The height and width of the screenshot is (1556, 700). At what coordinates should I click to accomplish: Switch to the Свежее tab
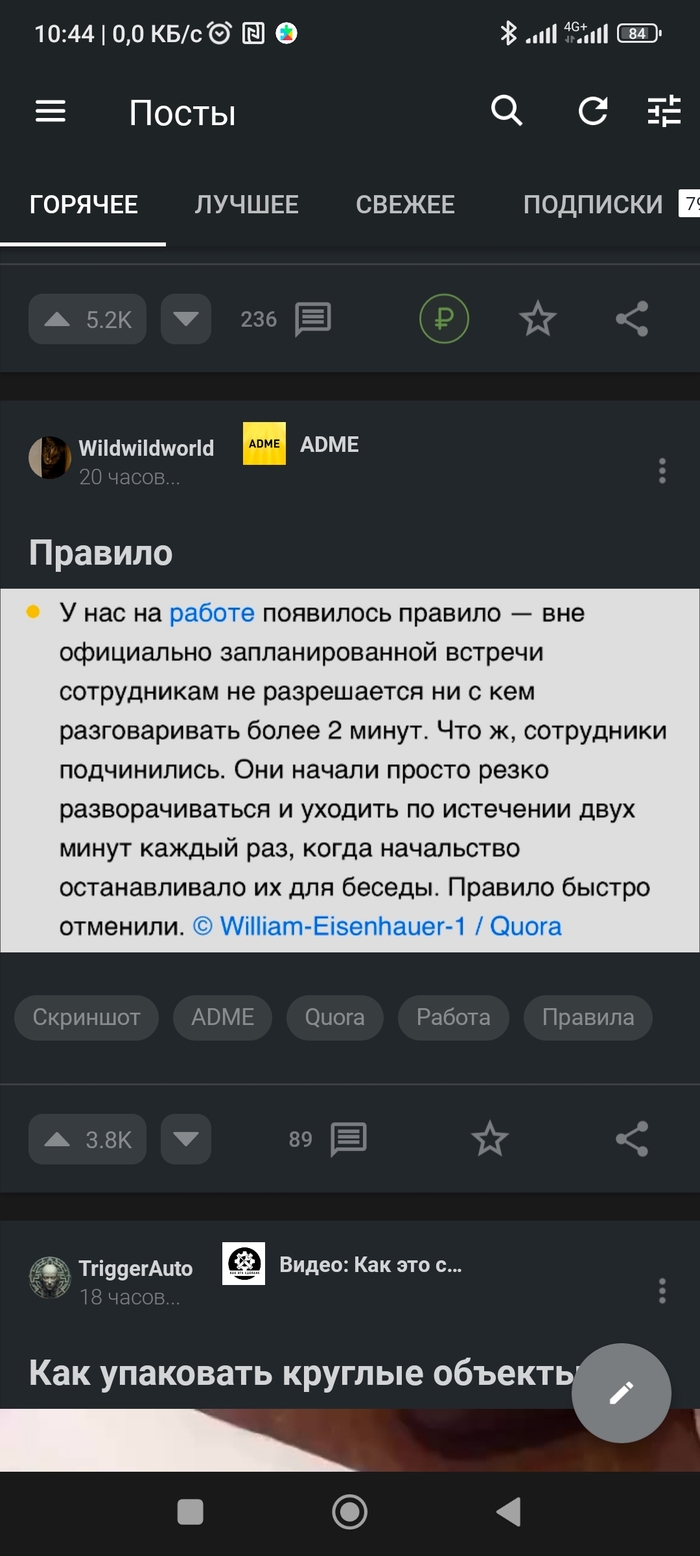pos(405,205)
